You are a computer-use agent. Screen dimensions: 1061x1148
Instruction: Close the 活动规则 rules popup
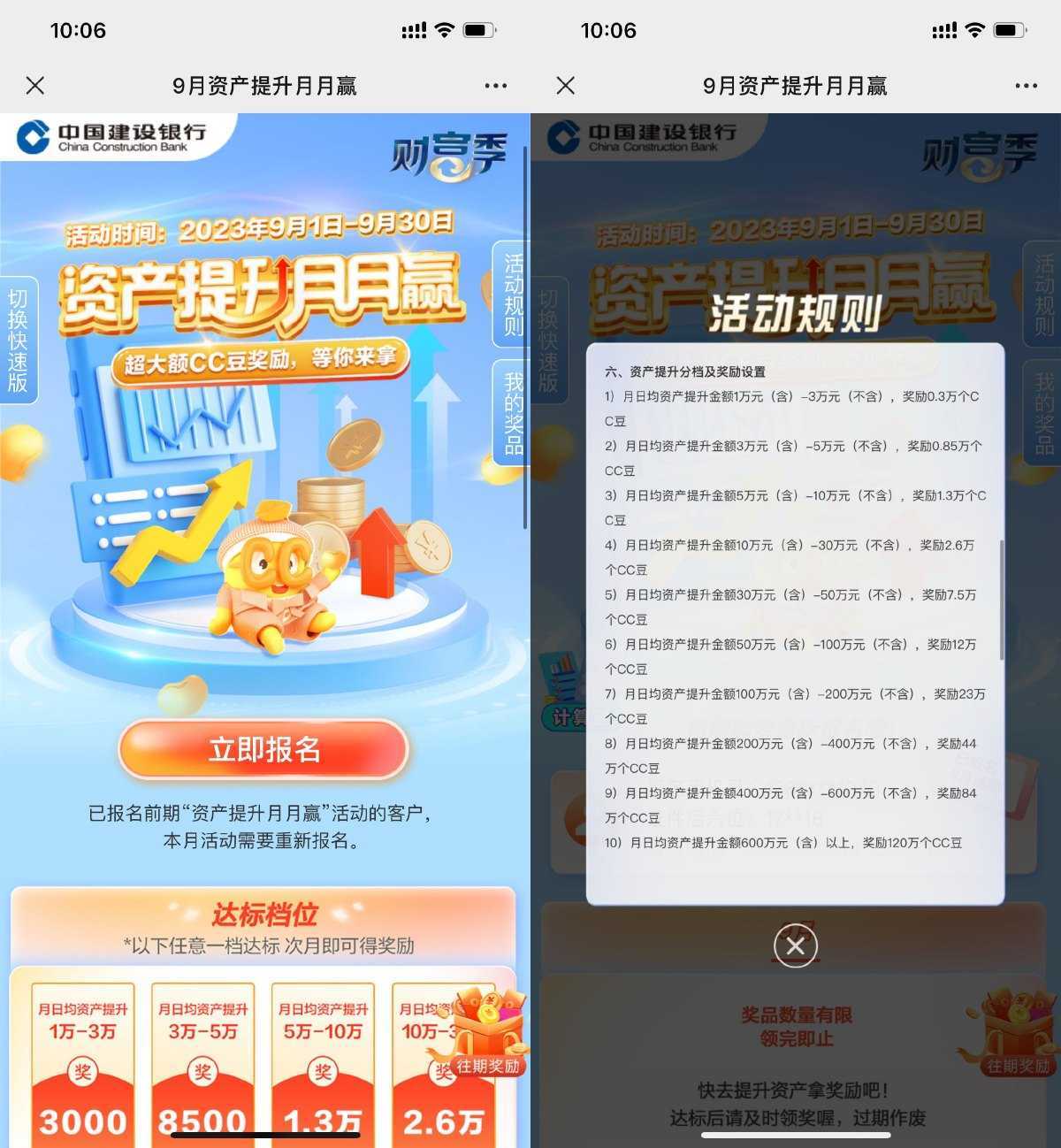tap(795, 945)
